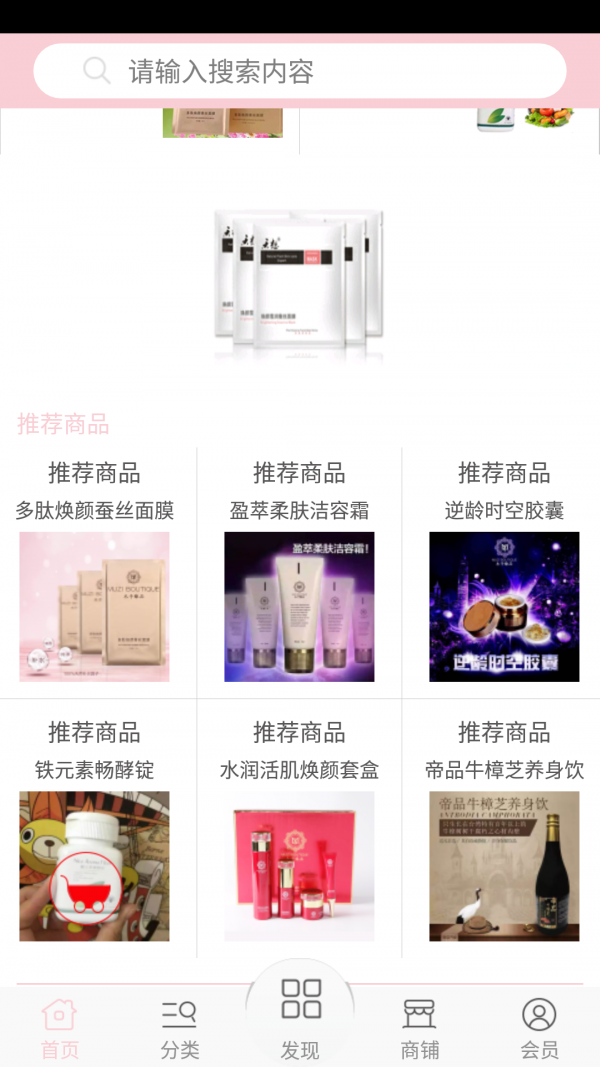Switch to the 首页 tab
The height and width of the screenshot is (1067, 600).
tap(59, 1028)
